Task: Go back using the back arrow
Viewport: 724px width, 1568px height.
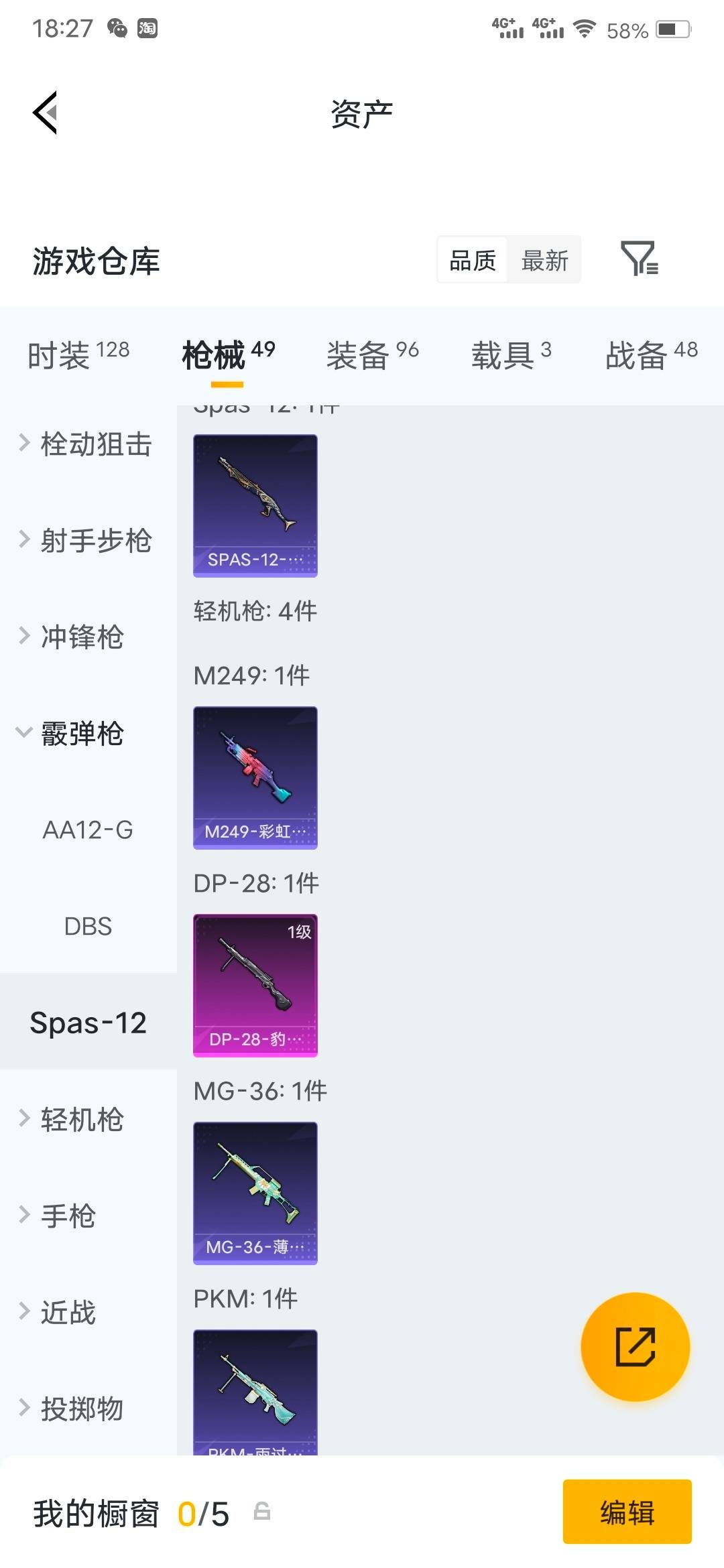Action: coord(44,113)
